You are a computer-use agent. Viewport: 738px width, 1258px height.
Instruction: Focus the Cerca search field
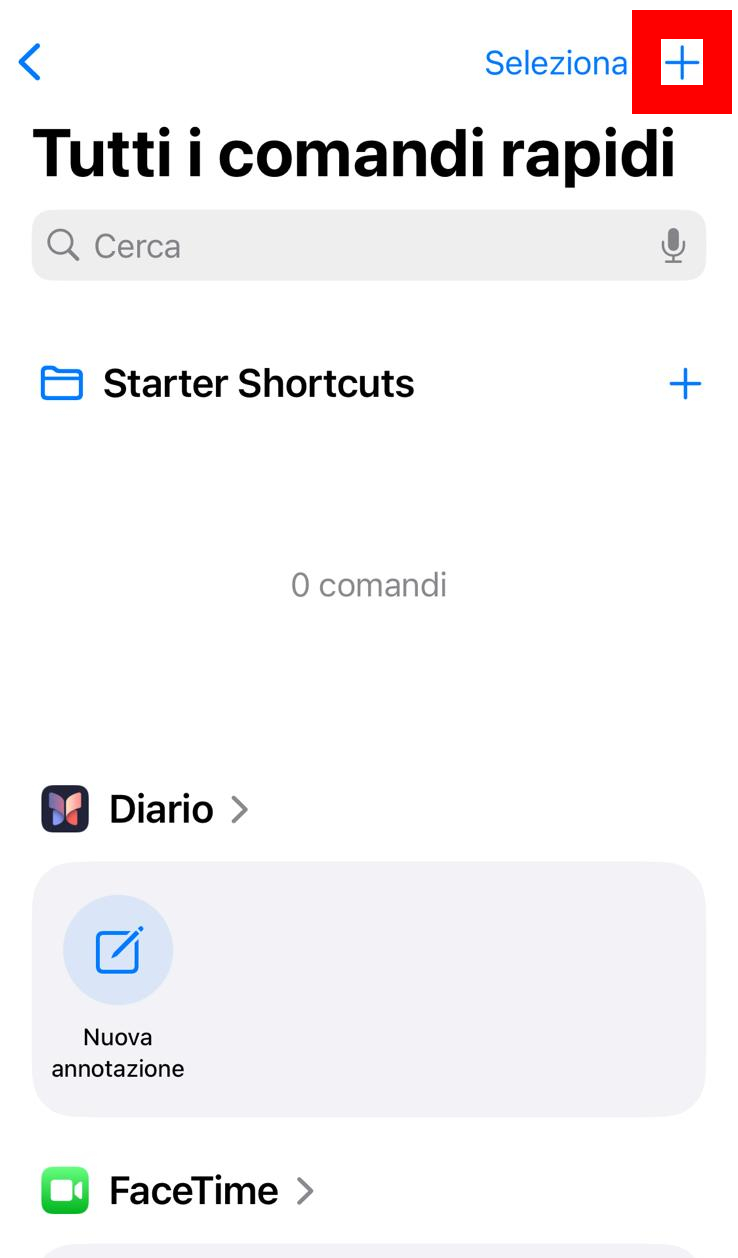point(369,245)
